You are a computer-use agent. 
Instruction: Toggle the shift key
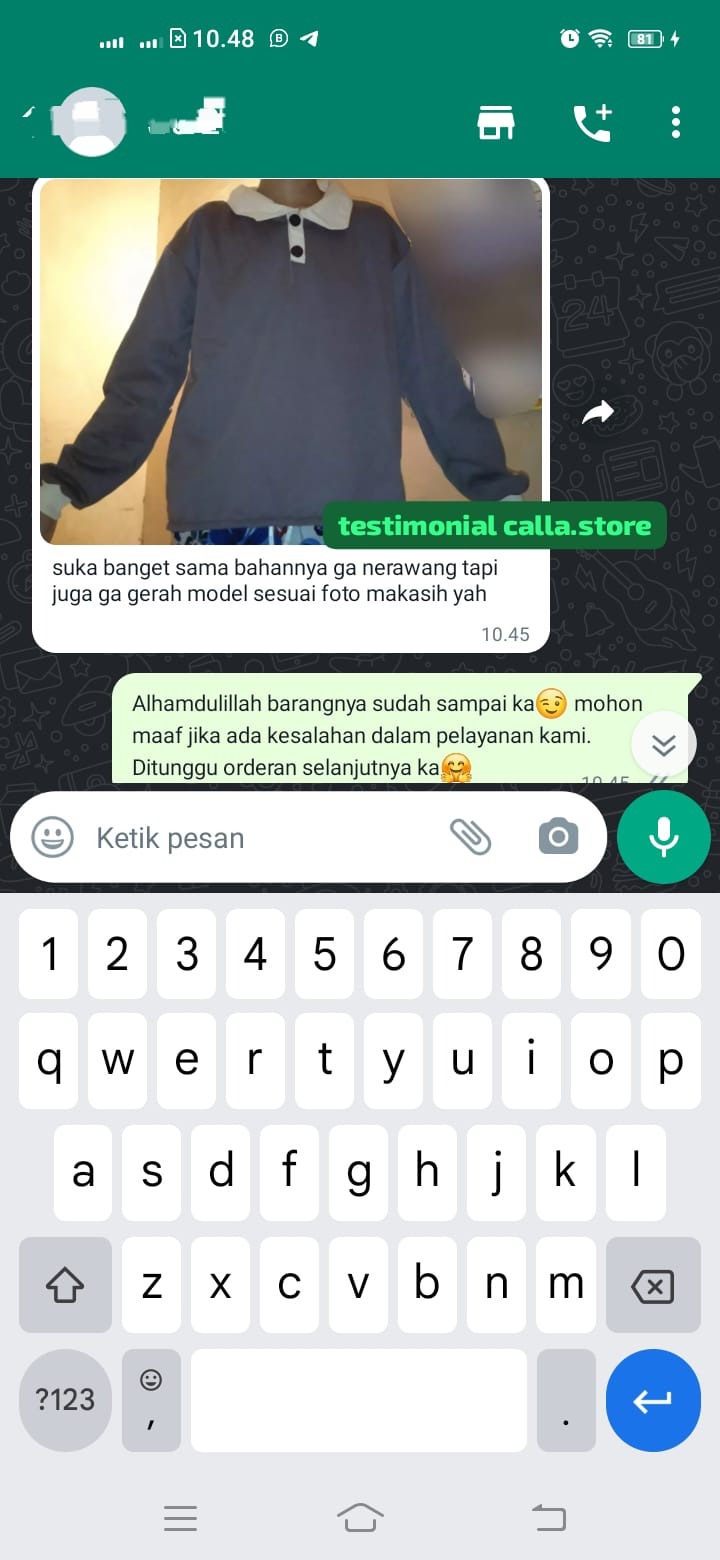(65, 1285)
